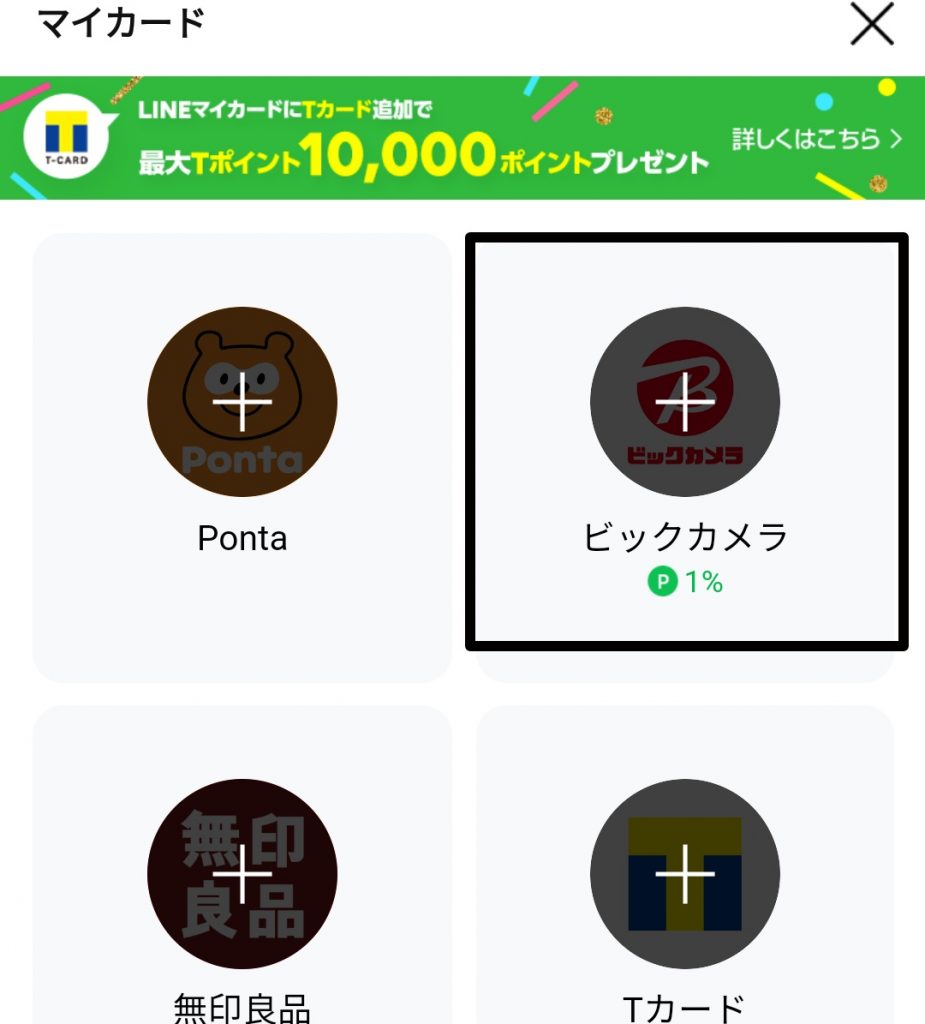Close the マイカード screen

[871, 27]
